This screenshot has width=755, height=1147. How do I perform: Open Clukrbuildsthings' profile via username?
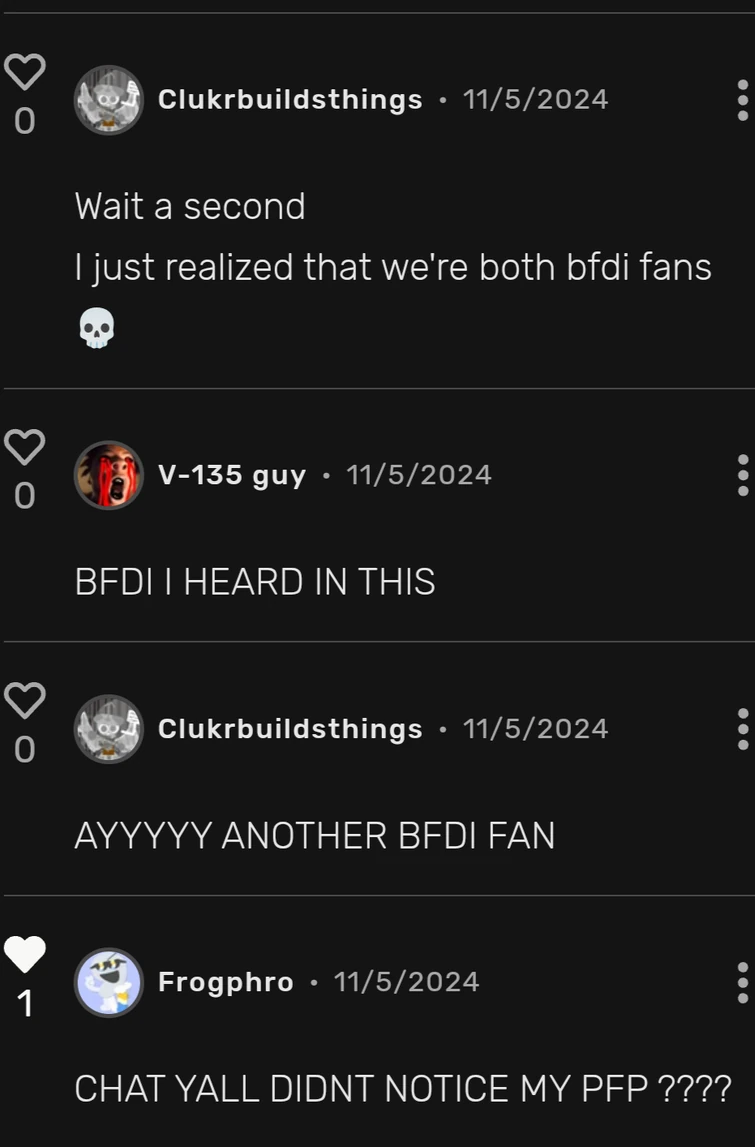coord(289,99)
